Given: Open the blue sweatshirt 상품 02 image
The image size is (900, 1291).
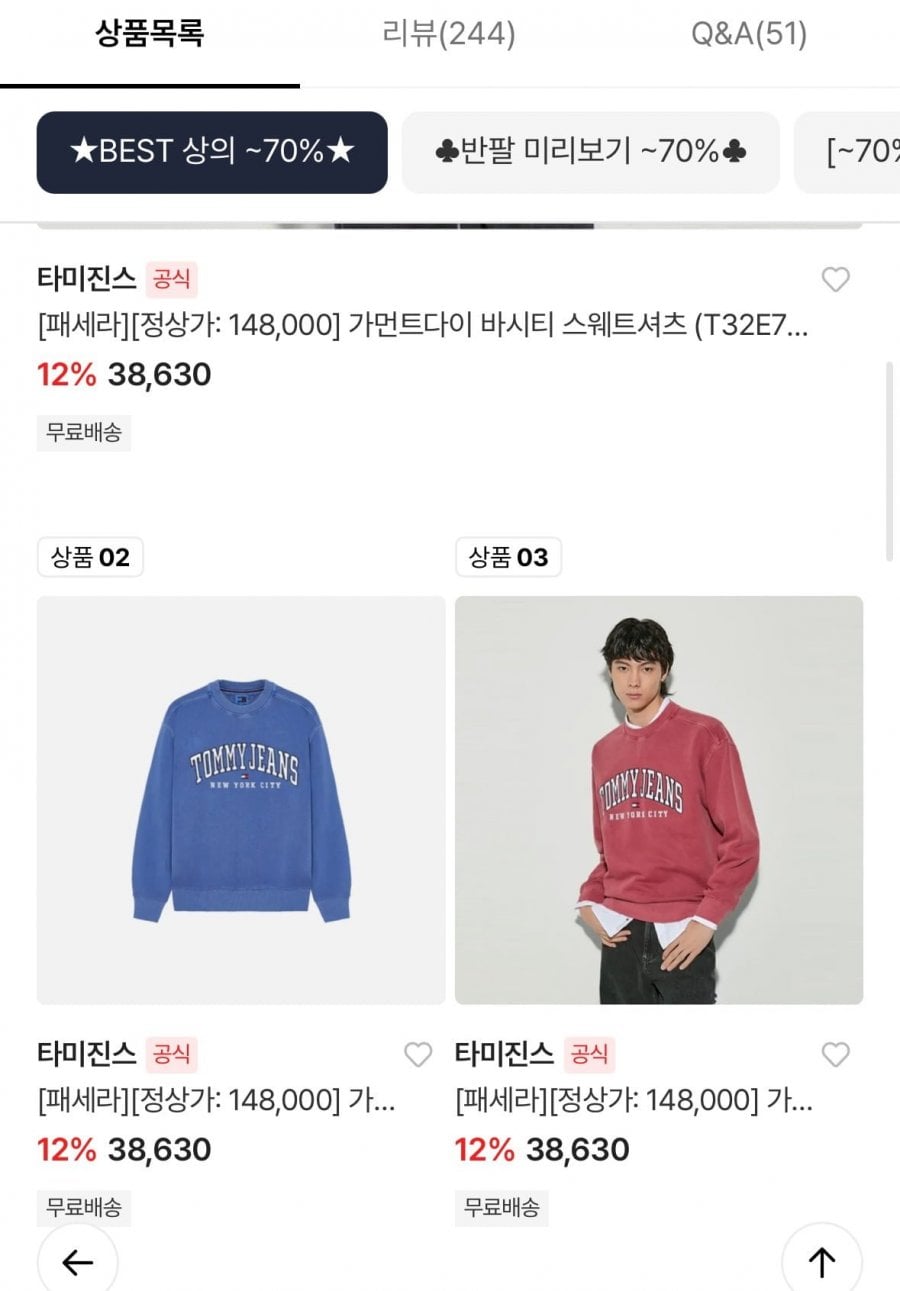Looking at the screenshot, I should [241, 799].
